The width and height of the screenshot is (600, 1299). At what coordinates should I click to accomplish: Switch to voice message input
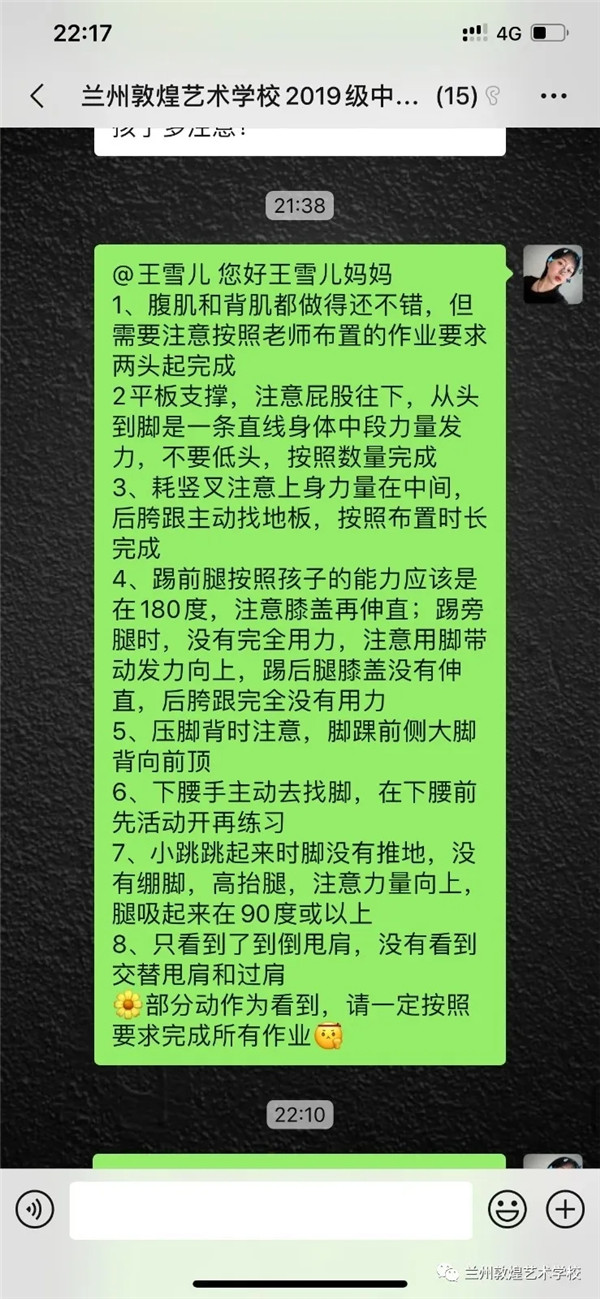coord(35,1210)
